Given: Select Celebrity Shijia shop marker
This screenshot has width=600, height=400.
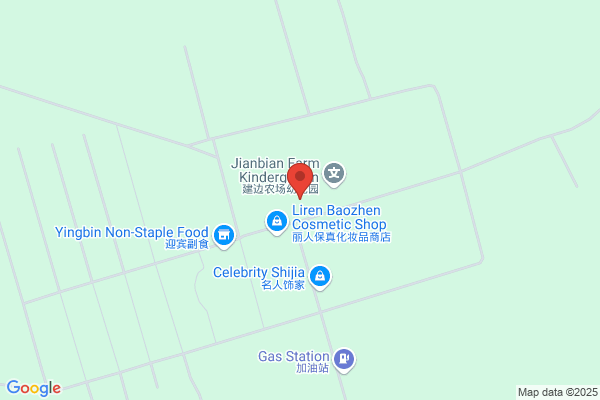Looking at the screenshot, I should pos(319,274).
